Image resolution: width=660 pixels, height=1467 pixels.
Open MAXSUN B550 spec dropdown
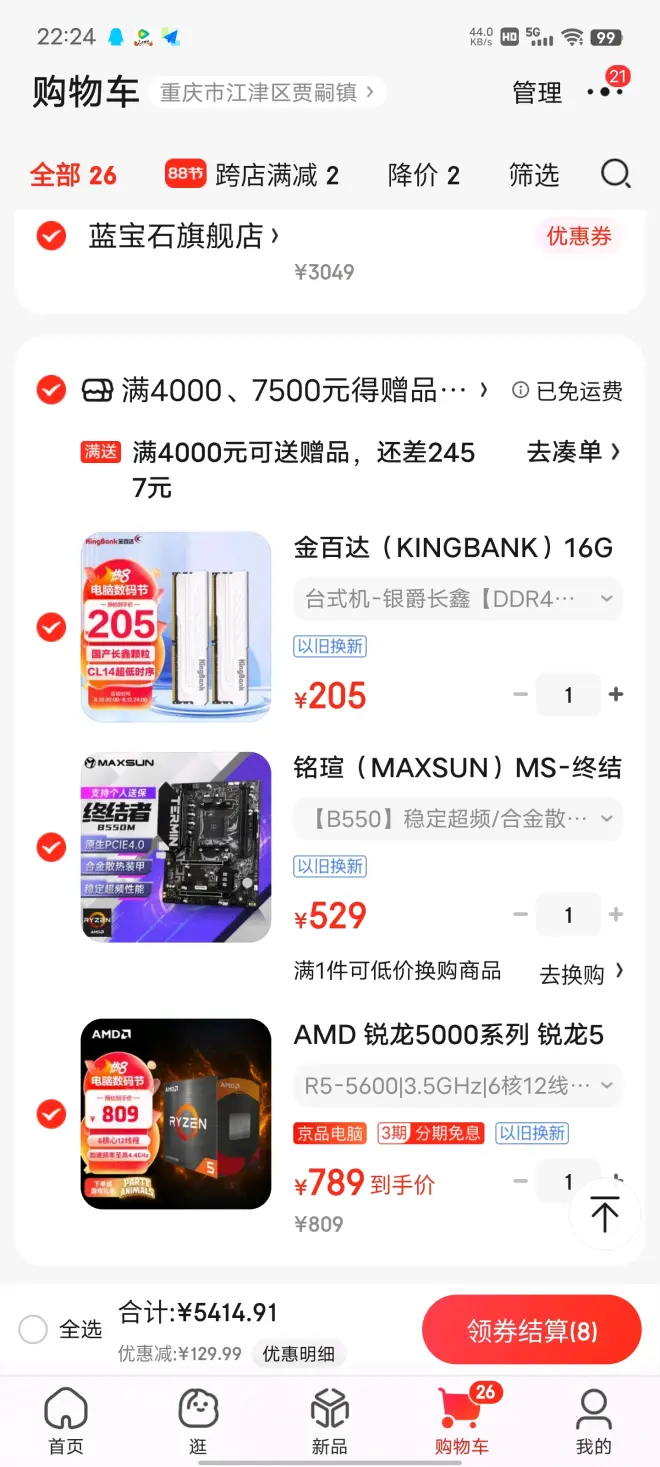[458, 819]
